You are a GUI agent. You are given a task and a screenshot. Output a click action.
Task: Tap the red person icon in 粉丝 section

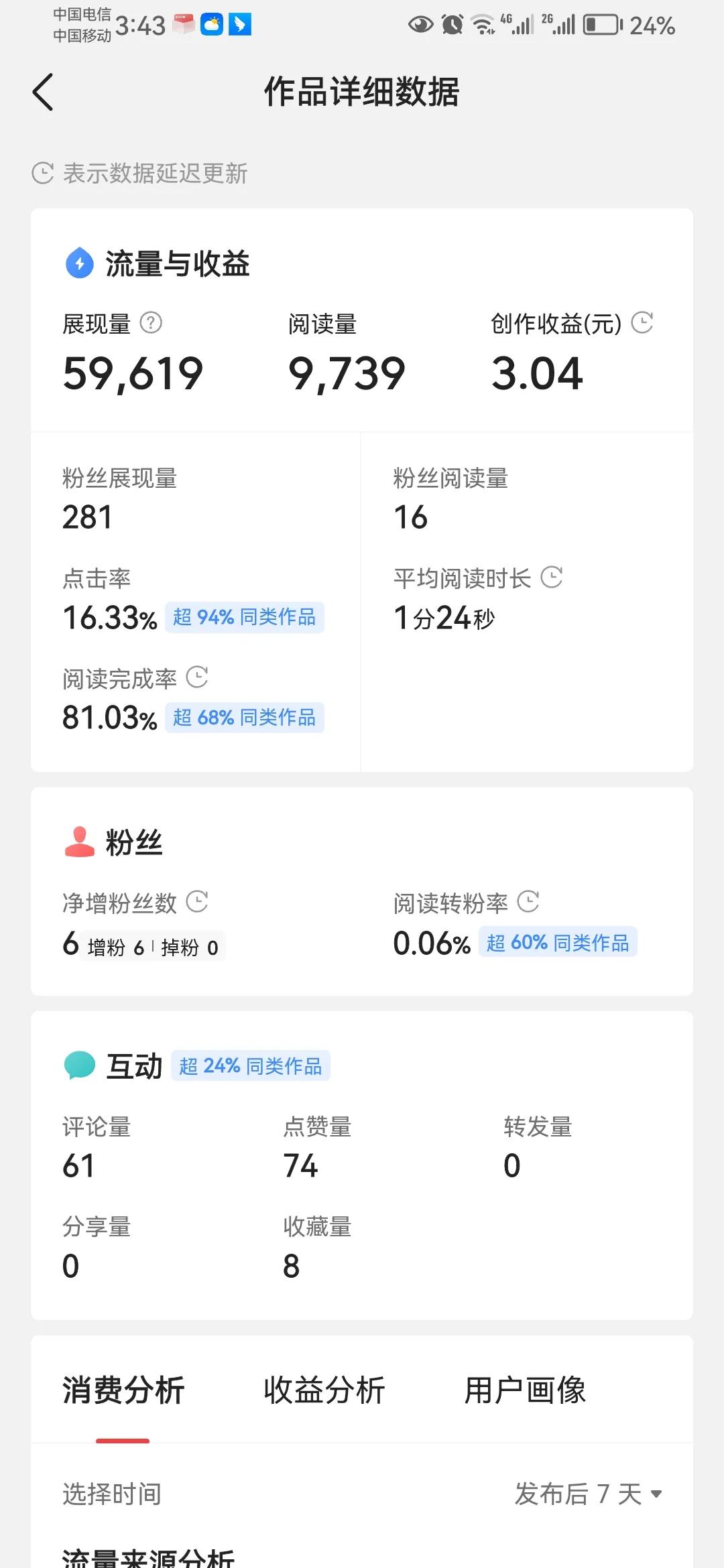(x=78, y=841)
